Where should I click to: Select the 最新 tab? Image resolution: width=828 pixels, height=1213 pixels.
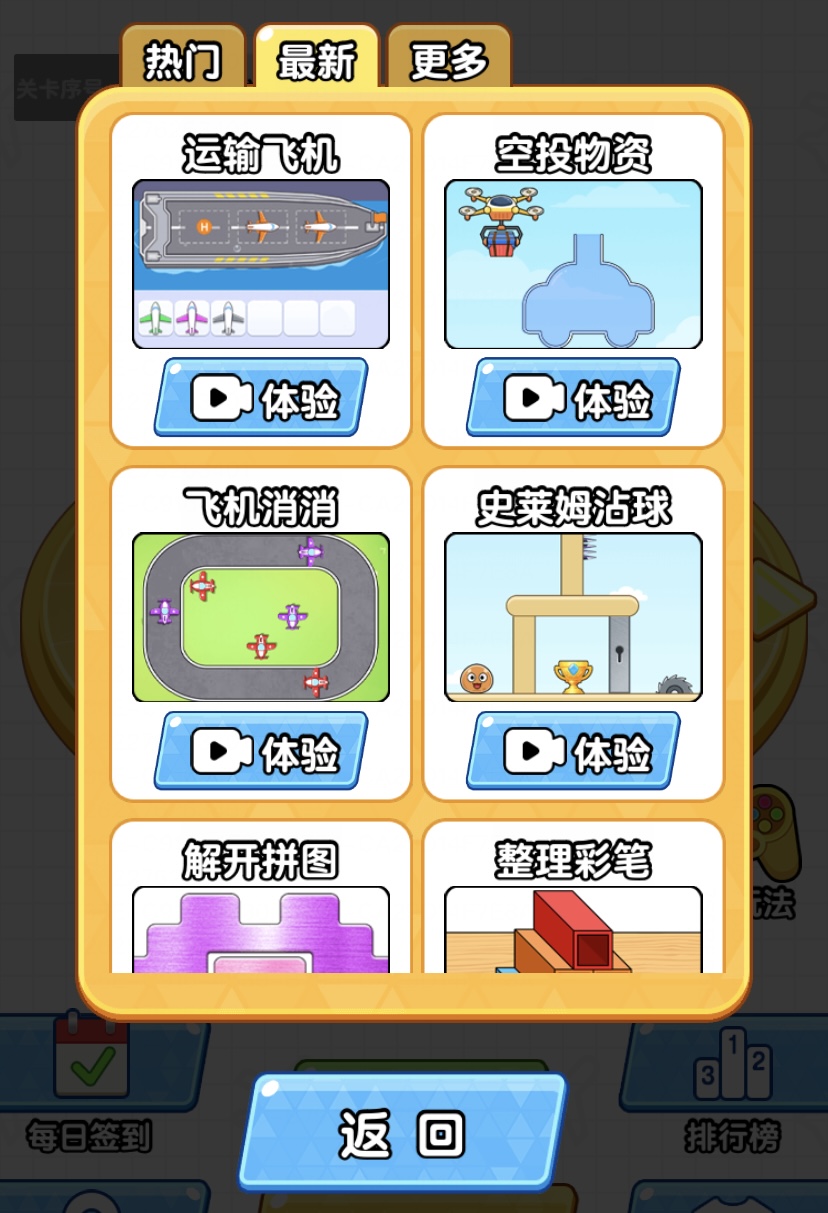point(316,61)
